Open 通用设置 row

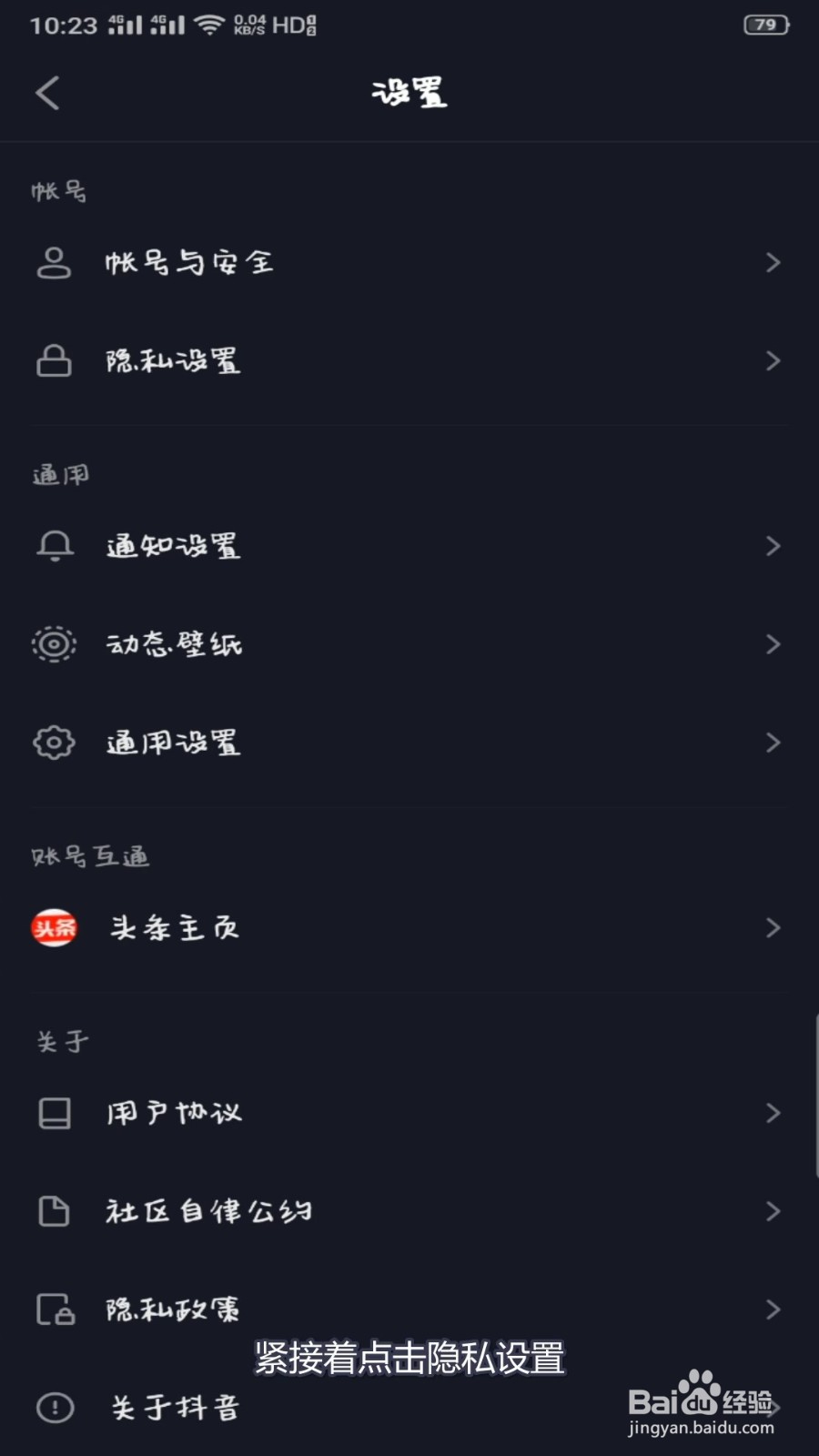(409, 743)
